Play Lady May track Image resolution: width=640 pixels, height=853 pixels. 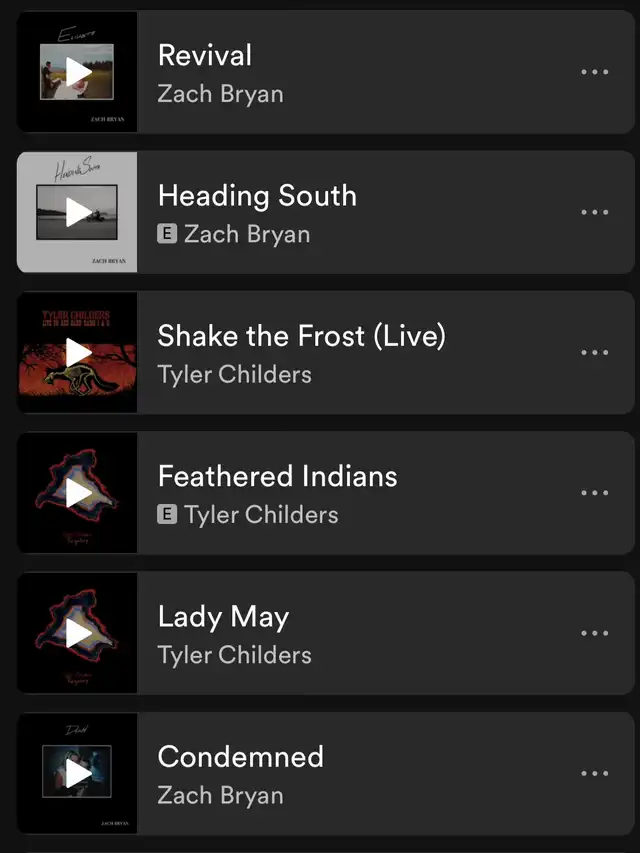(78, 633)
